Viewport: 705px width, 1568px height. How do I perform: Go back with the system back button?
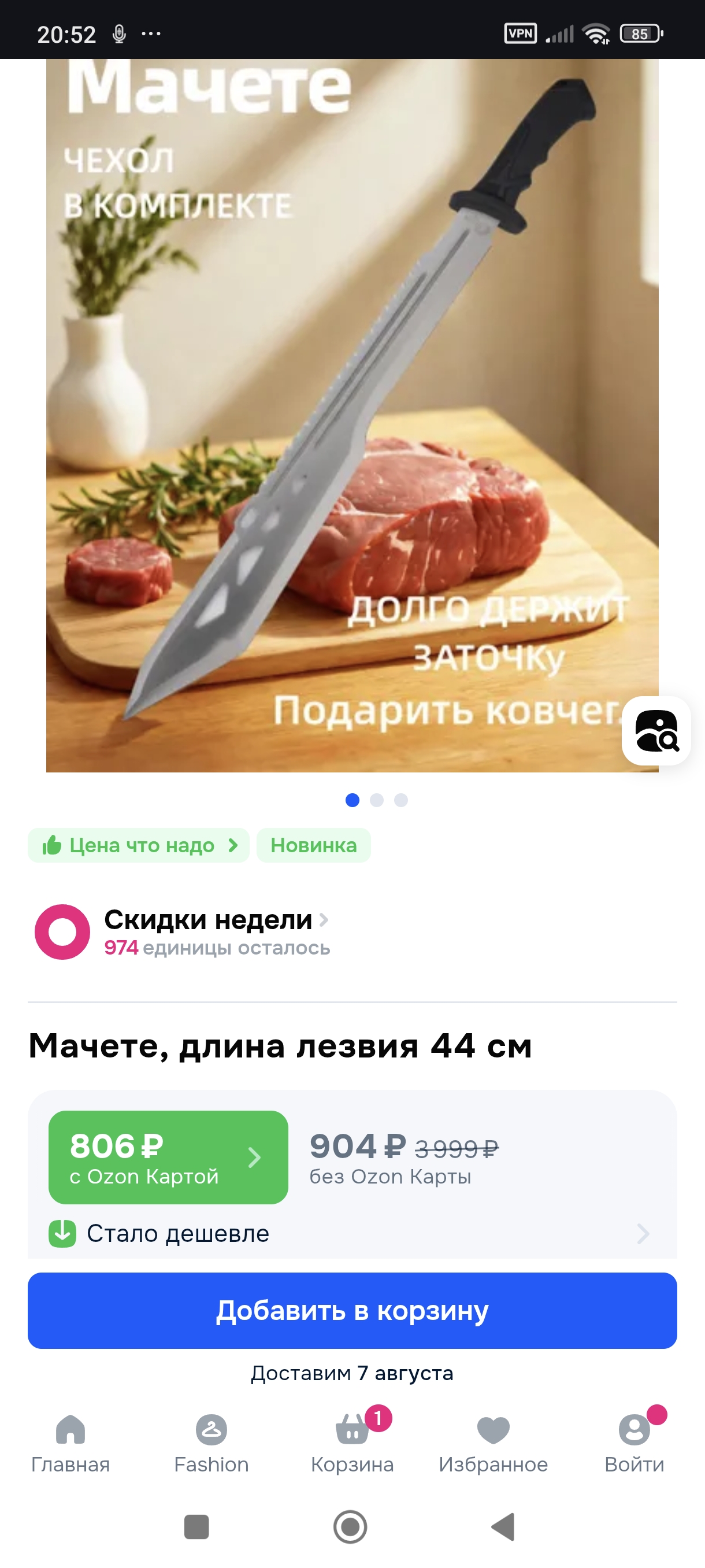(x=504, y=1526)
